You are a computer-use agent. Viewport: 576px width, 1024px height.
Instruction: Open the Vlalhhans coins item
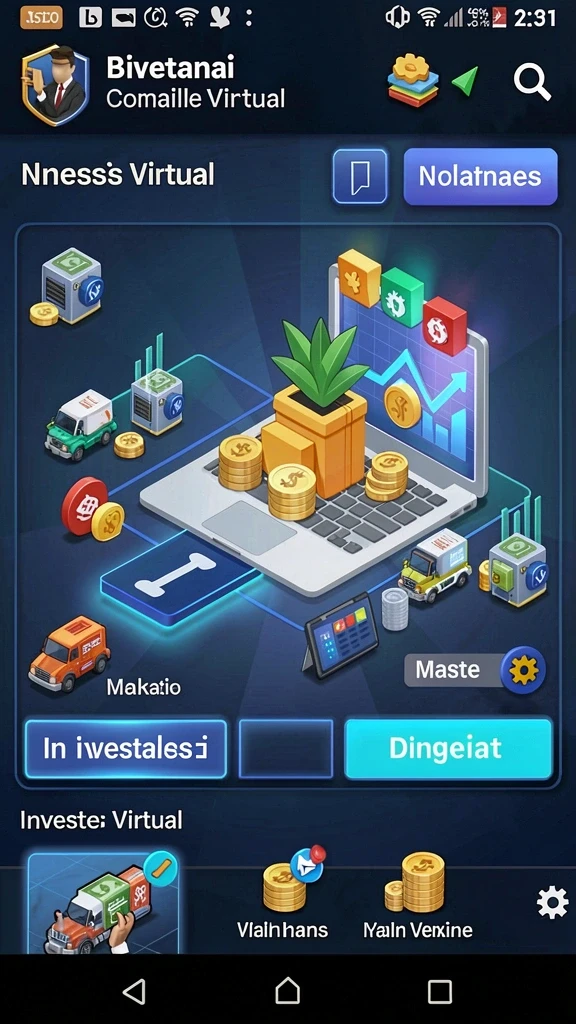pyautogui.click(x=283, y=892)
